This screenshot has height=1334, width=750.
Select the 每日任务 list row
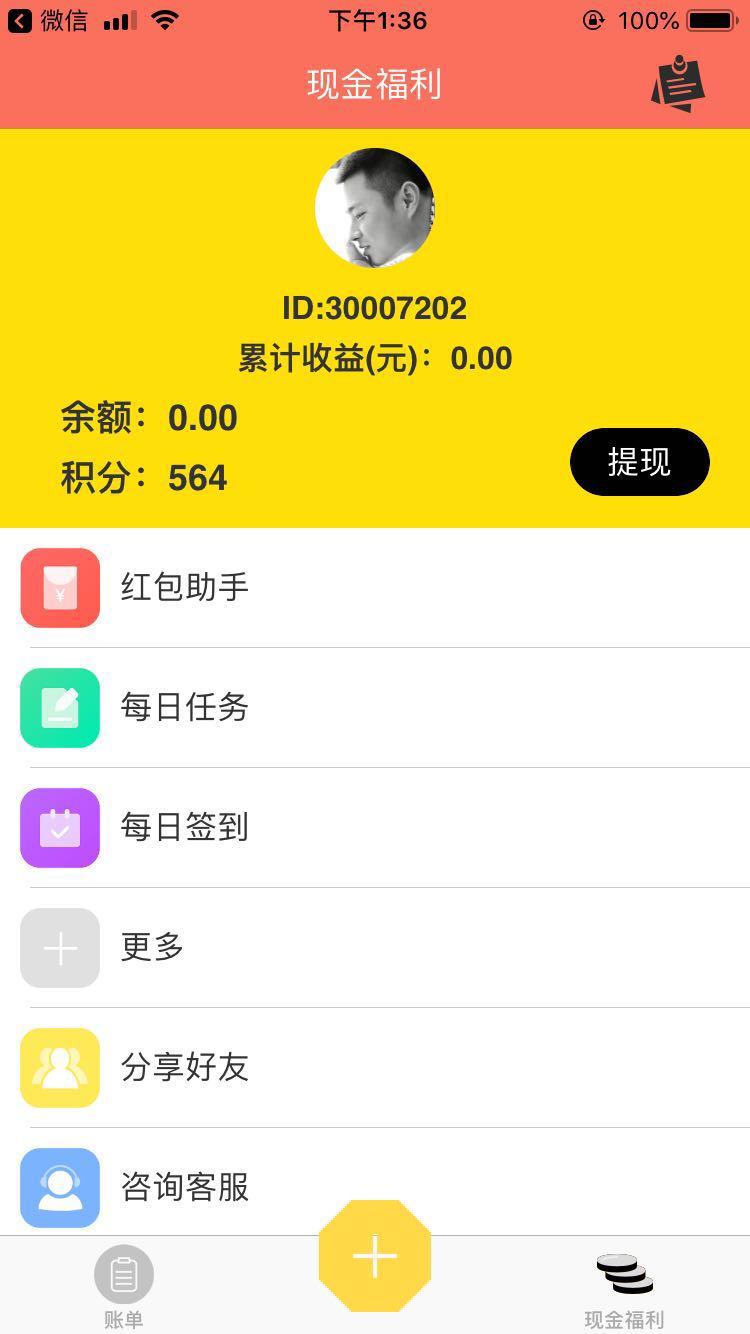point(184,708)
